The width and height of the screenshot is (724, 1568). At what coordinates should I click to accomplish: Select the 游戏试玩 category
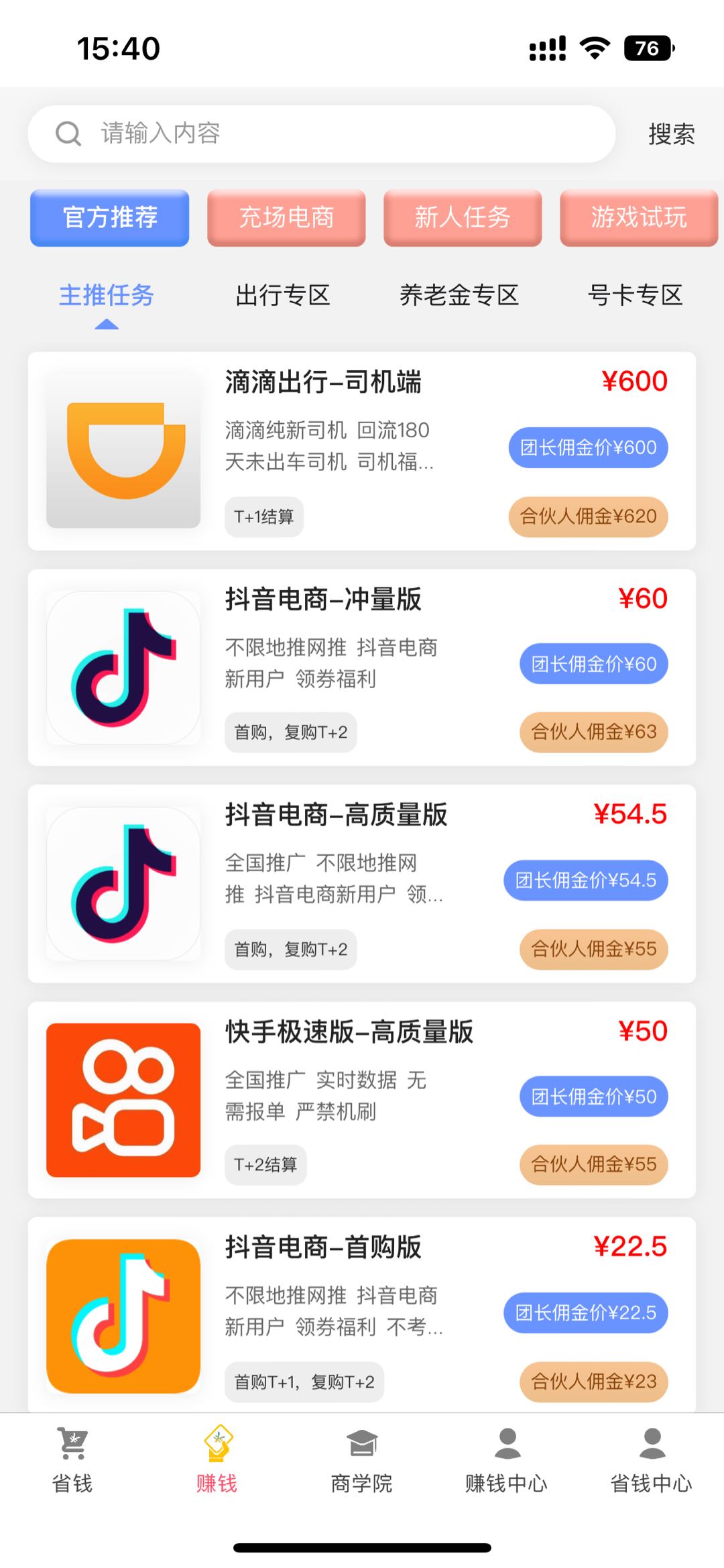point(639,218)
